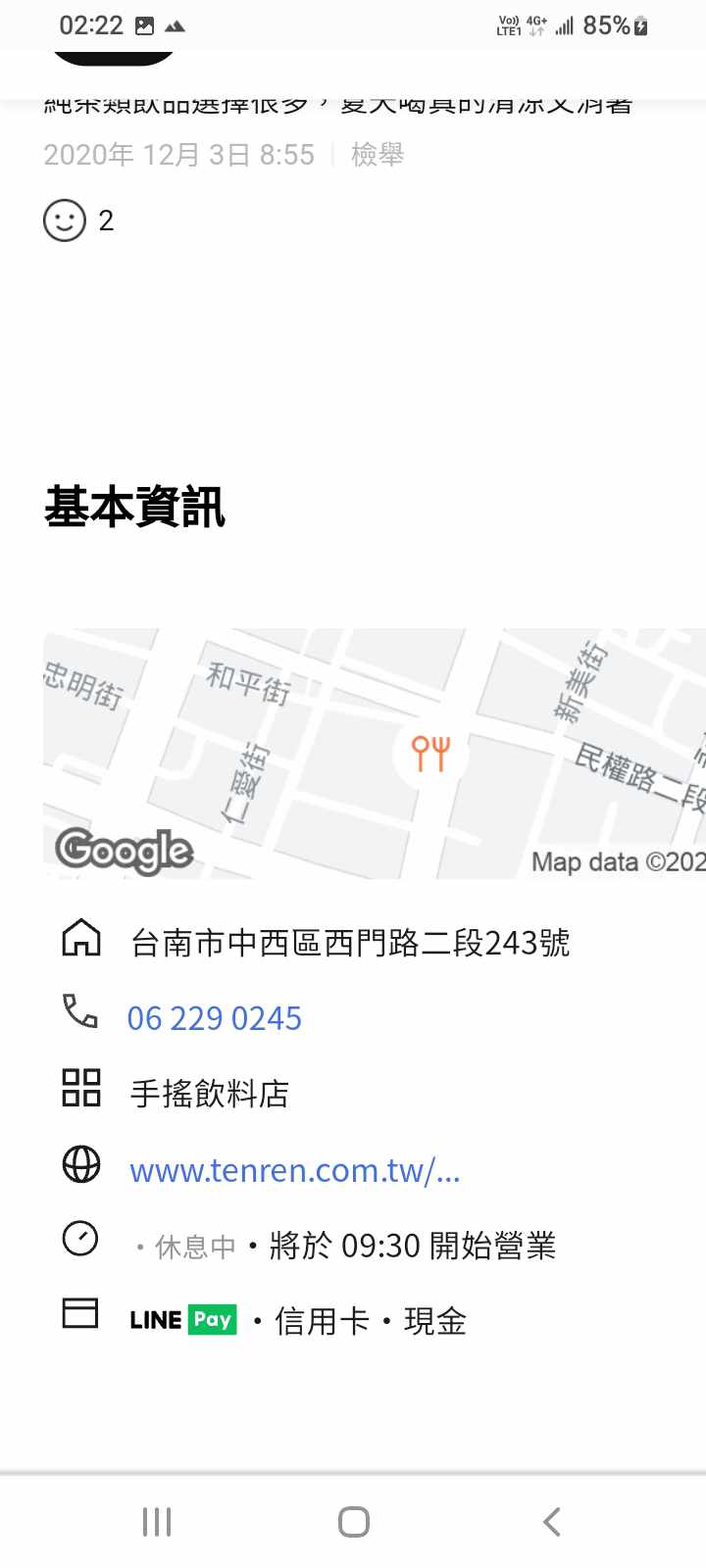View business hours 將於 09:30 開始營業
Screen dimensions: 706x1568
point(412,1246)
